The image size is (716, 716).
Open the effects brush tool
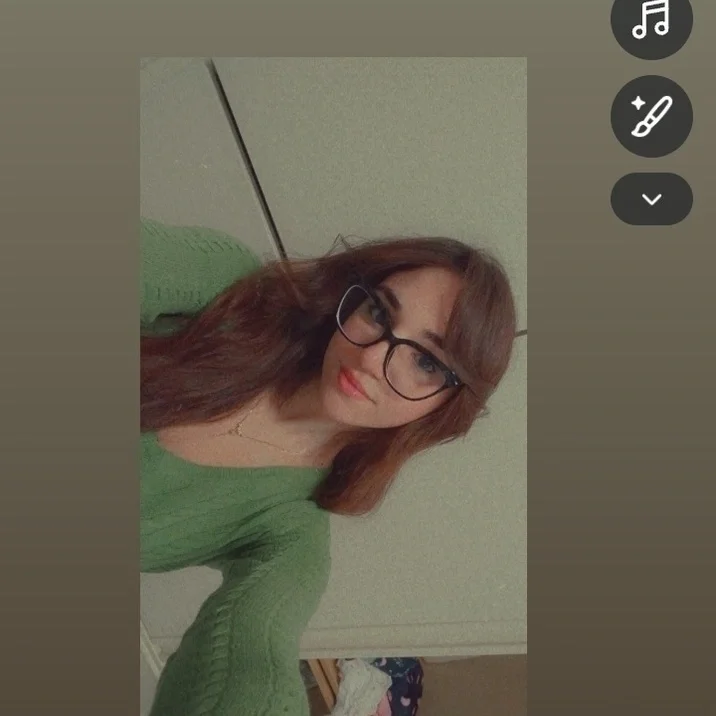tap(651, 116)
